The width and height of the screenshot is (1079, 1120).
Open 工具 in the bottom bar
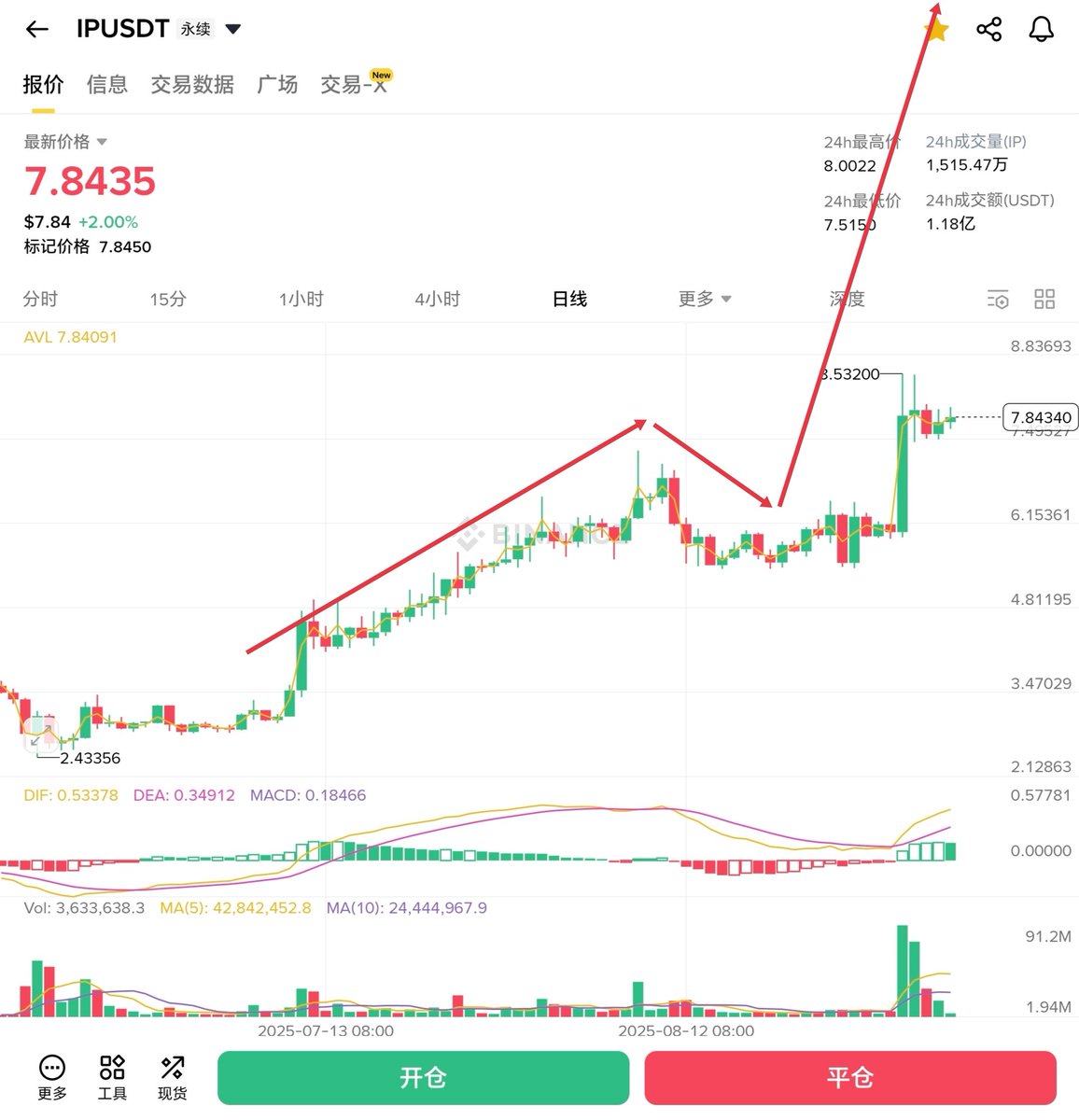112,1077
